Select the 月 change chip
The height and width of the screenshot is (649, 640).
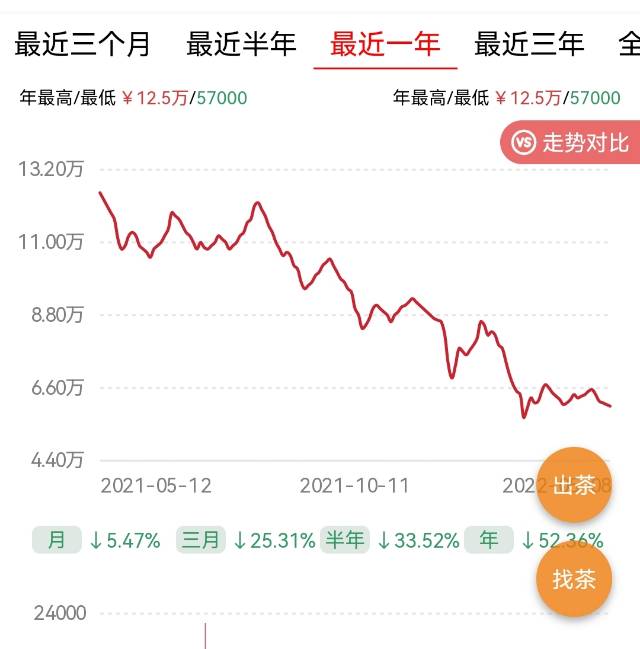[57, 540]
